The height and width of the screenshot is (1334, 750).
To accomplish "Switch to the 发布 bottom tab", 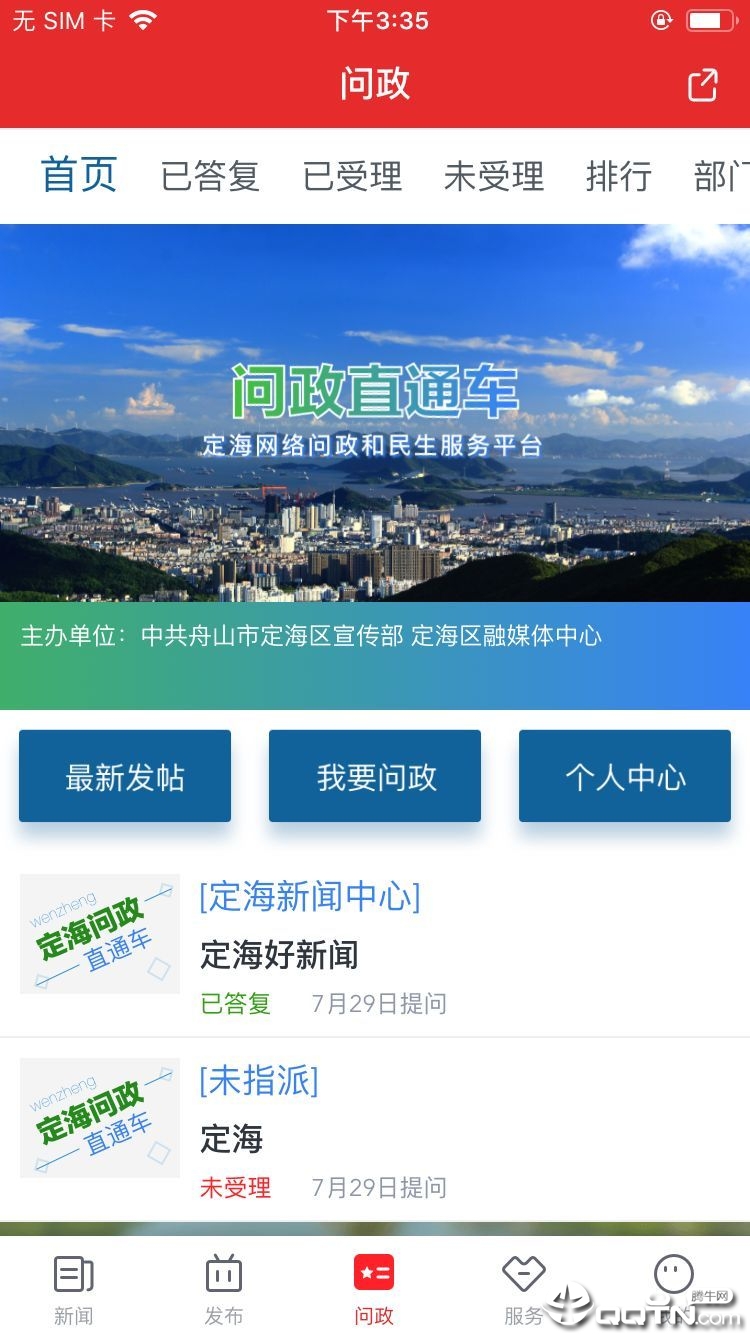I will (x=224, y=1289).
